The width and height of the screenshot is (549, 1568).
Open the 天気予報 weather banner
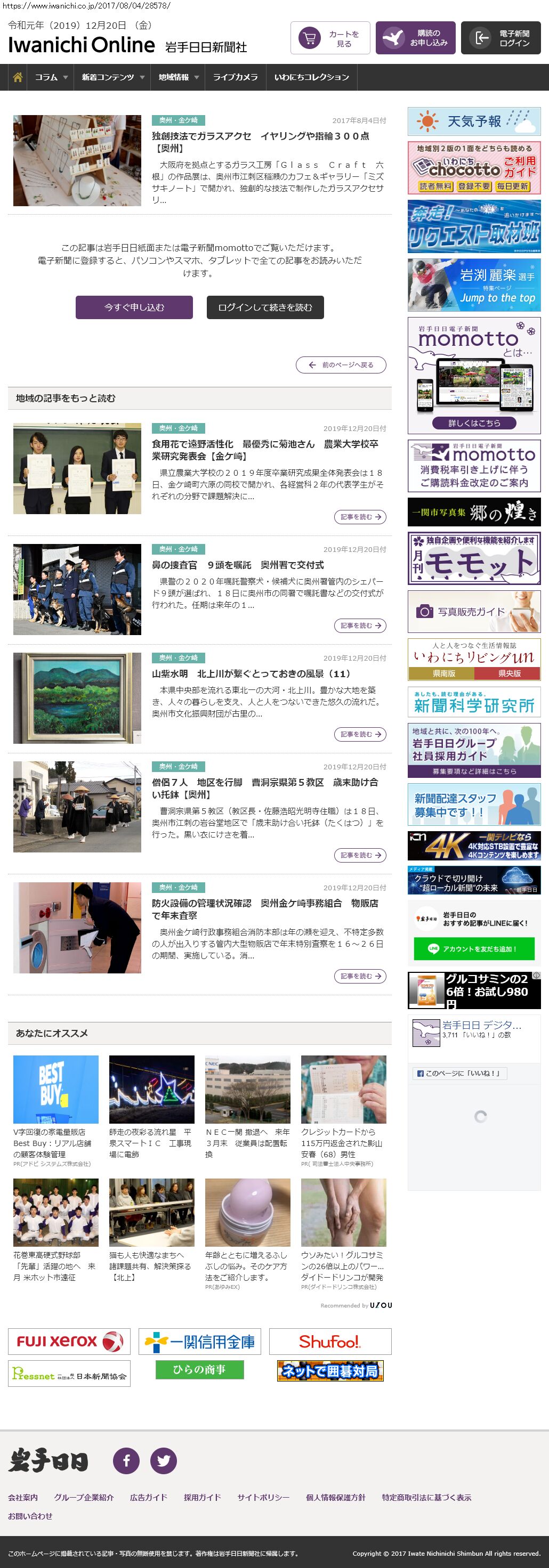pyautogui.click(x=473, y=121)
